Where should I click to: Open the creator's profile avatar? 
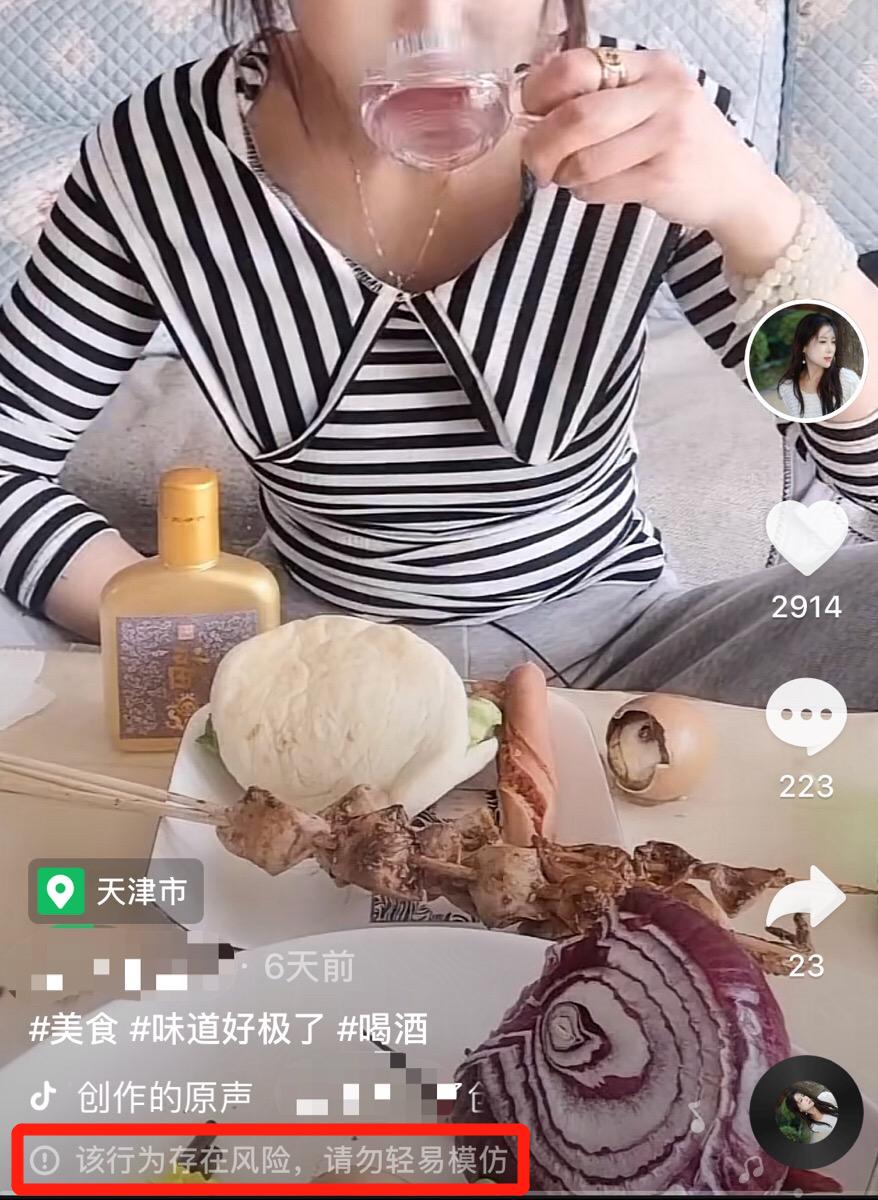pos(806,361)
